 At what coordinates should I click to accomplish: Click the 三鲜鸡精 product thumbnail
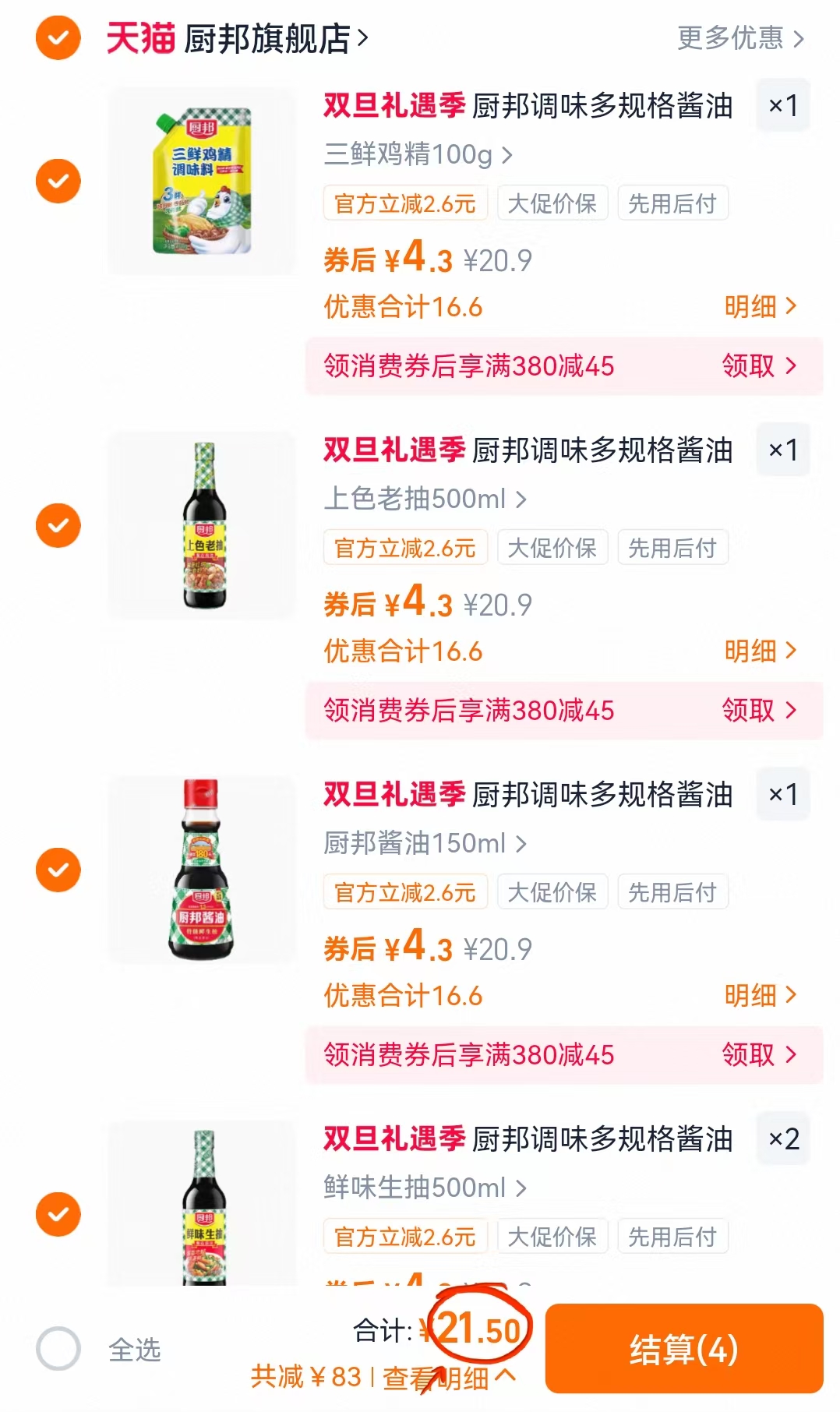[x=200, y=179]
